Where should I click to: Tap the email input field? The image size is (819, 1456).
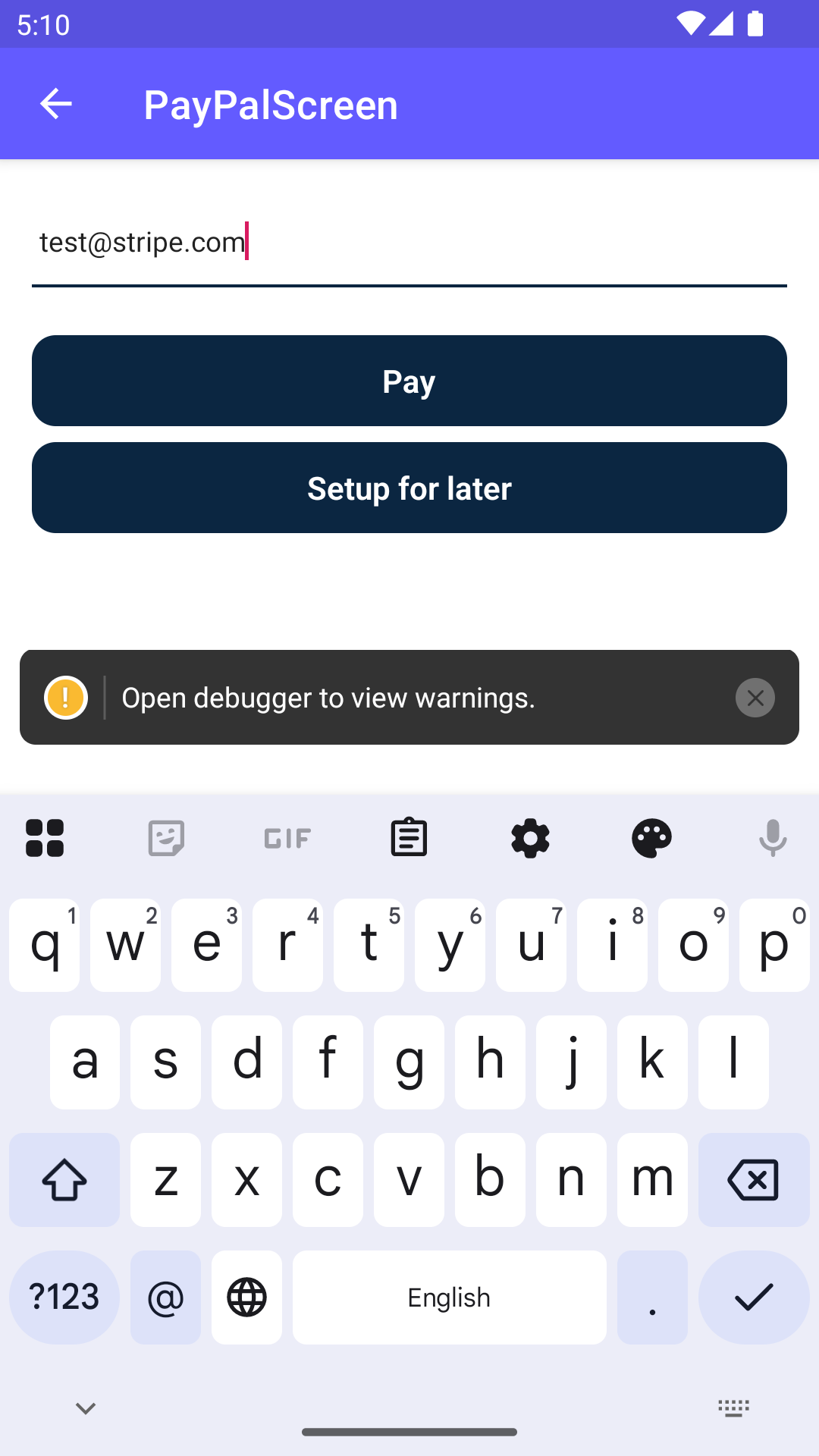point(409,243)
